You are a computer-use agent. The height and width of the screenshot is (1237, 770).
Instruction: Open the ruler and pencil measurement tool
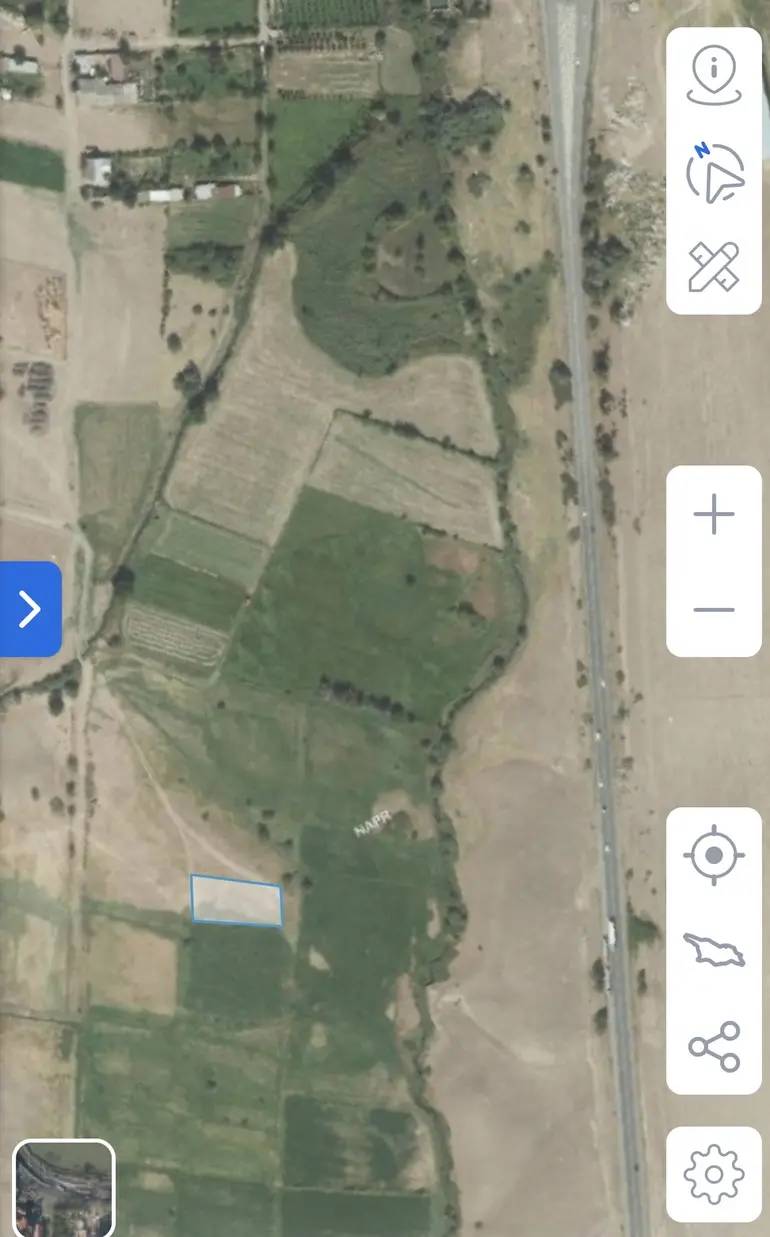714,267
